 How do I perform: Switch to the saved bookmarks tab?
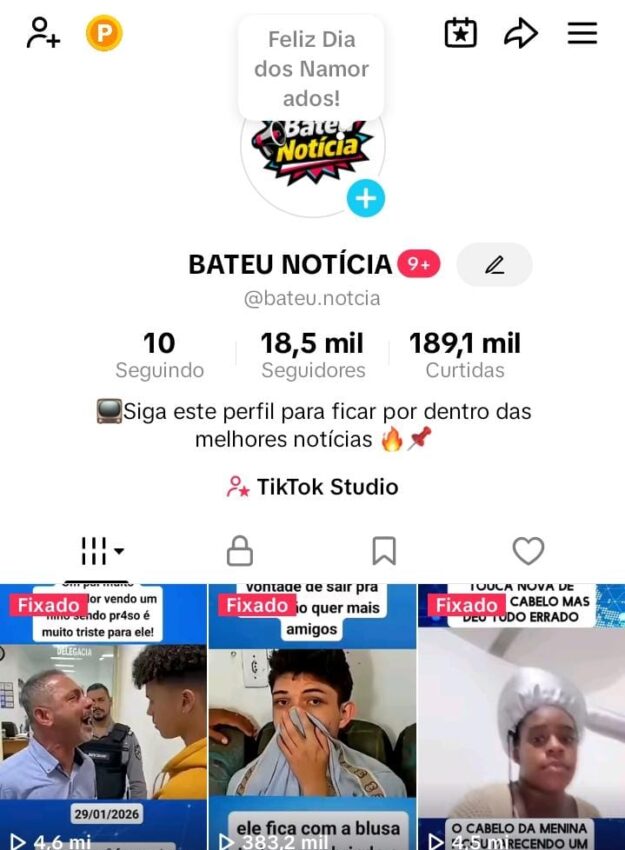[x=384, y=550]
